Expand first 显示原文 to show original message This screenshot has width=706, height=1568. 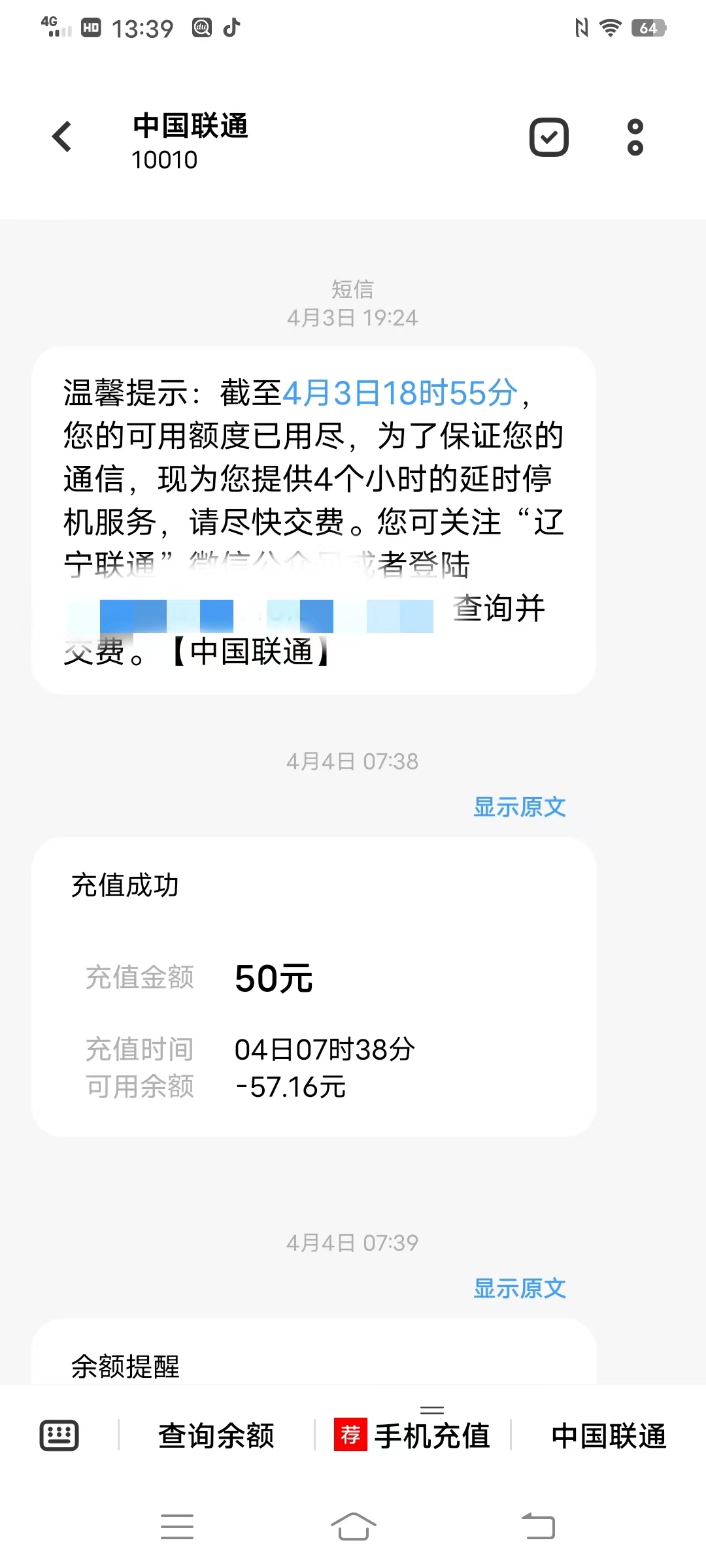[520, 808]
